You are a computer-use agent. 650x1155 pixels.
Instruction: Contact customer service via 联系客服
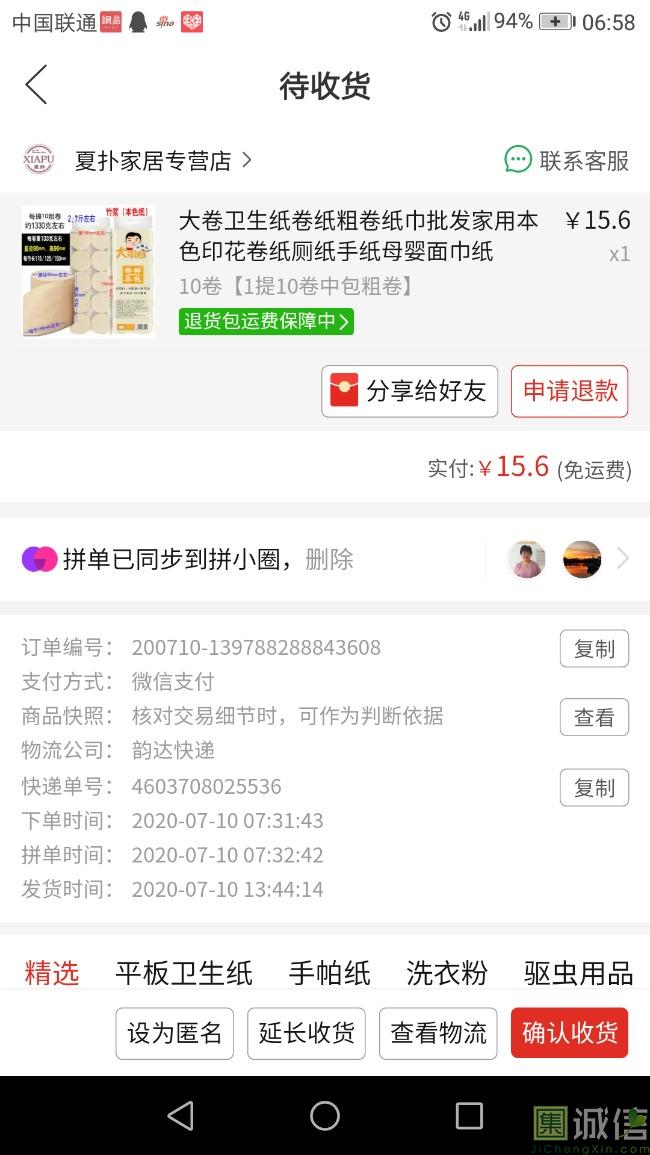pyautogui.click(x=567, y=160)
